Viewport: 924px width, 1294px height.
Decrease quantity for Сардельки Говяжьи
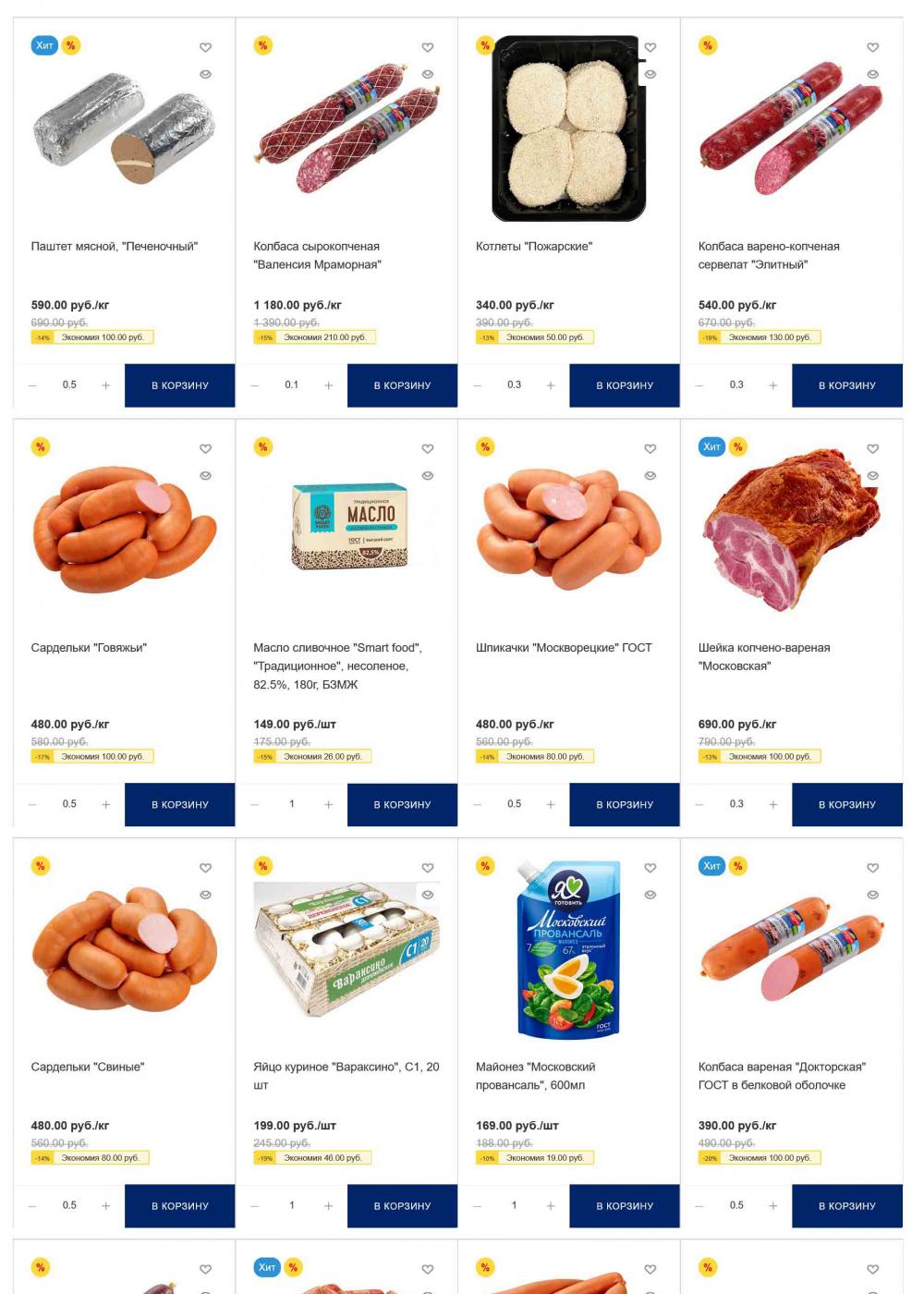point(32,805)
